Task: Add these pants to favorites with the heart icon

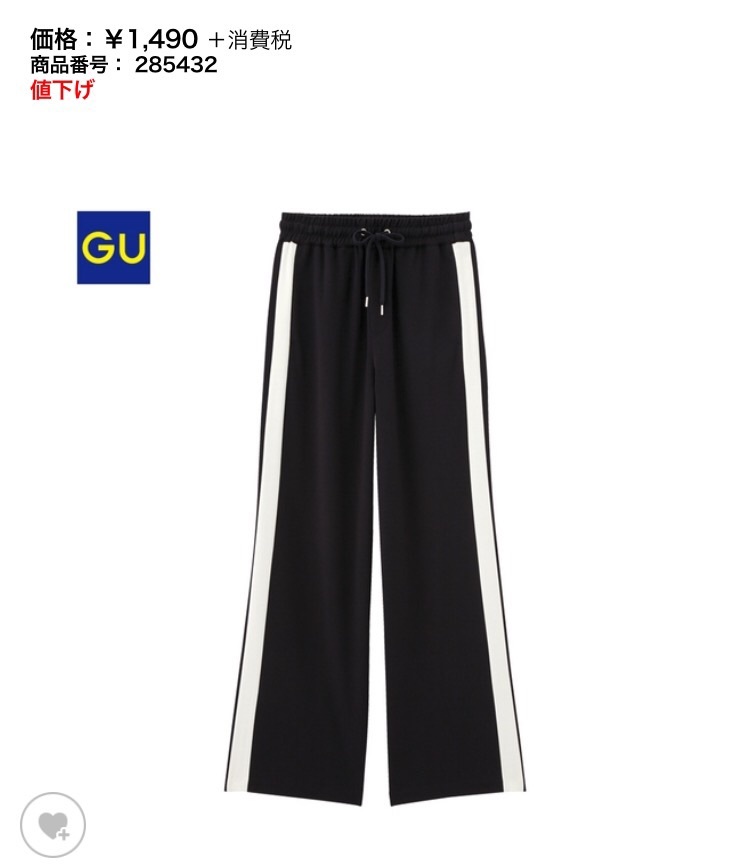Action: coord(52,823)
